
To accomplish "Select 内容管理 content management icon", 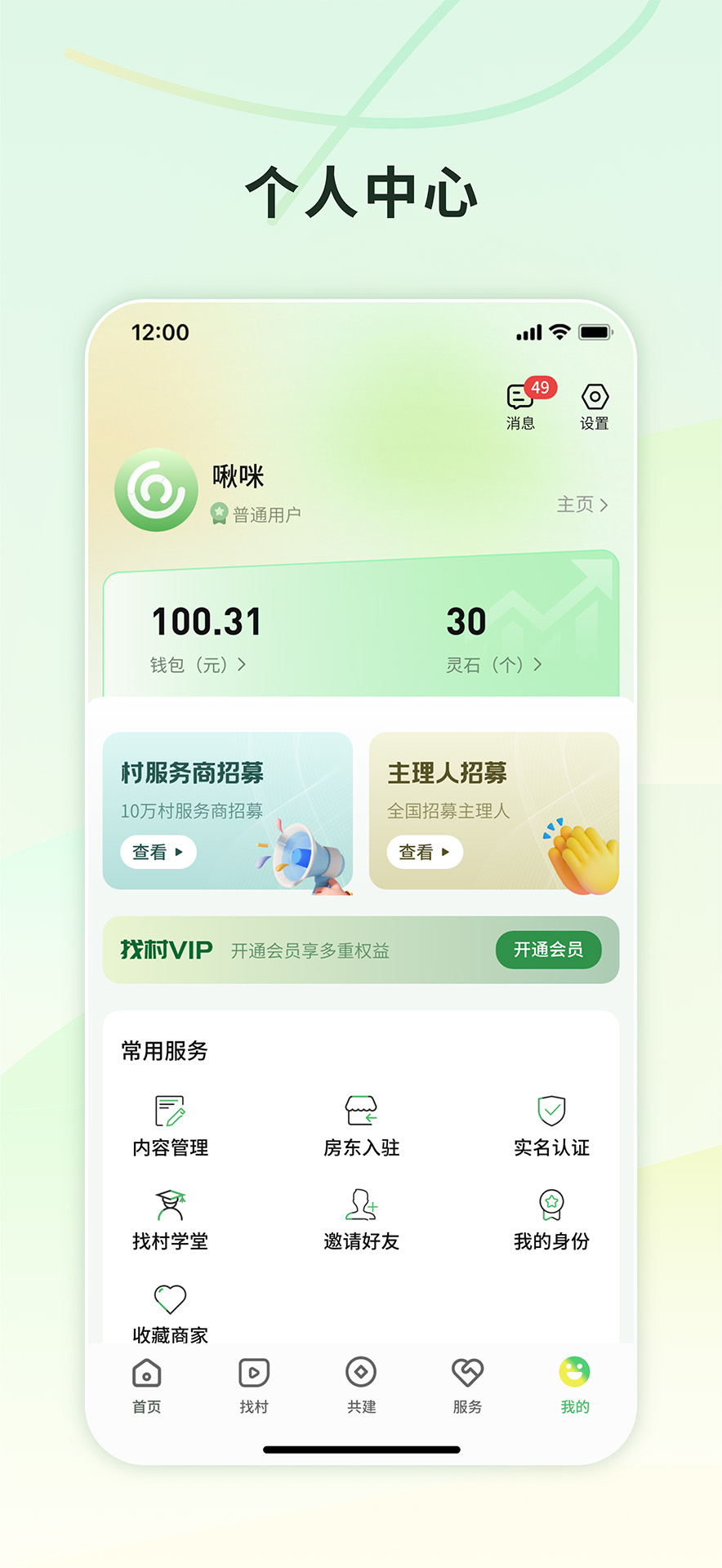I will (169, 1113).
